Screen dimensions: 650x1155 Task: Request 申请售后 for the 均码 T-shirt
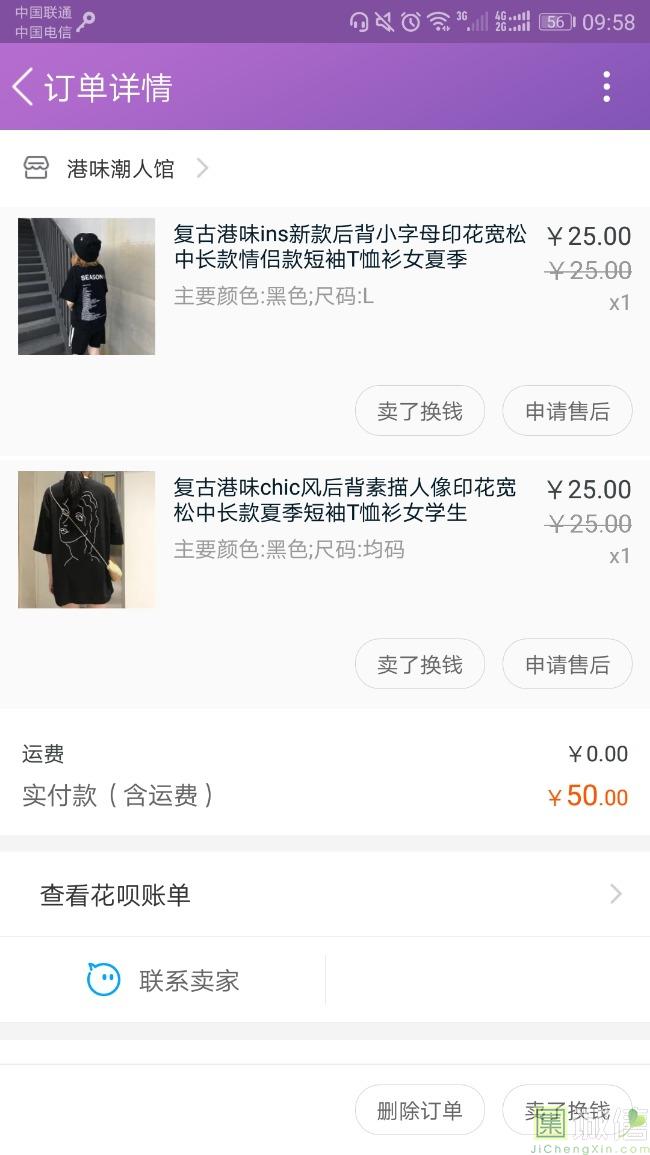(x=567, y=665)
